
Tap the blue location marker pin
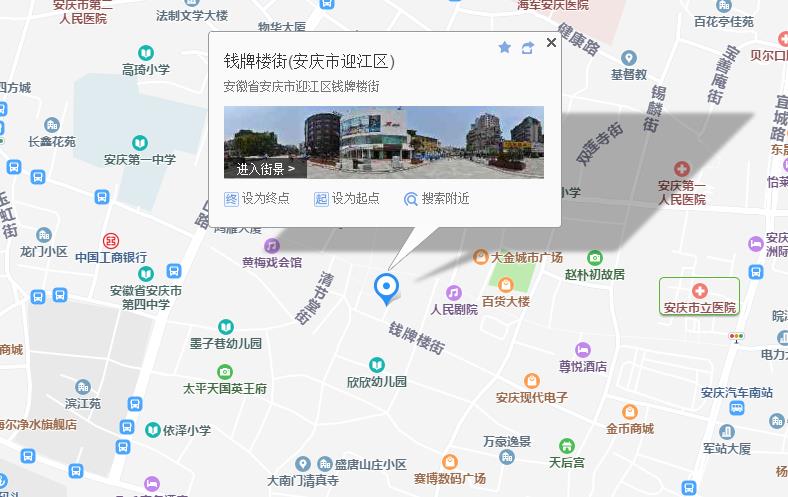coord(385,288)
